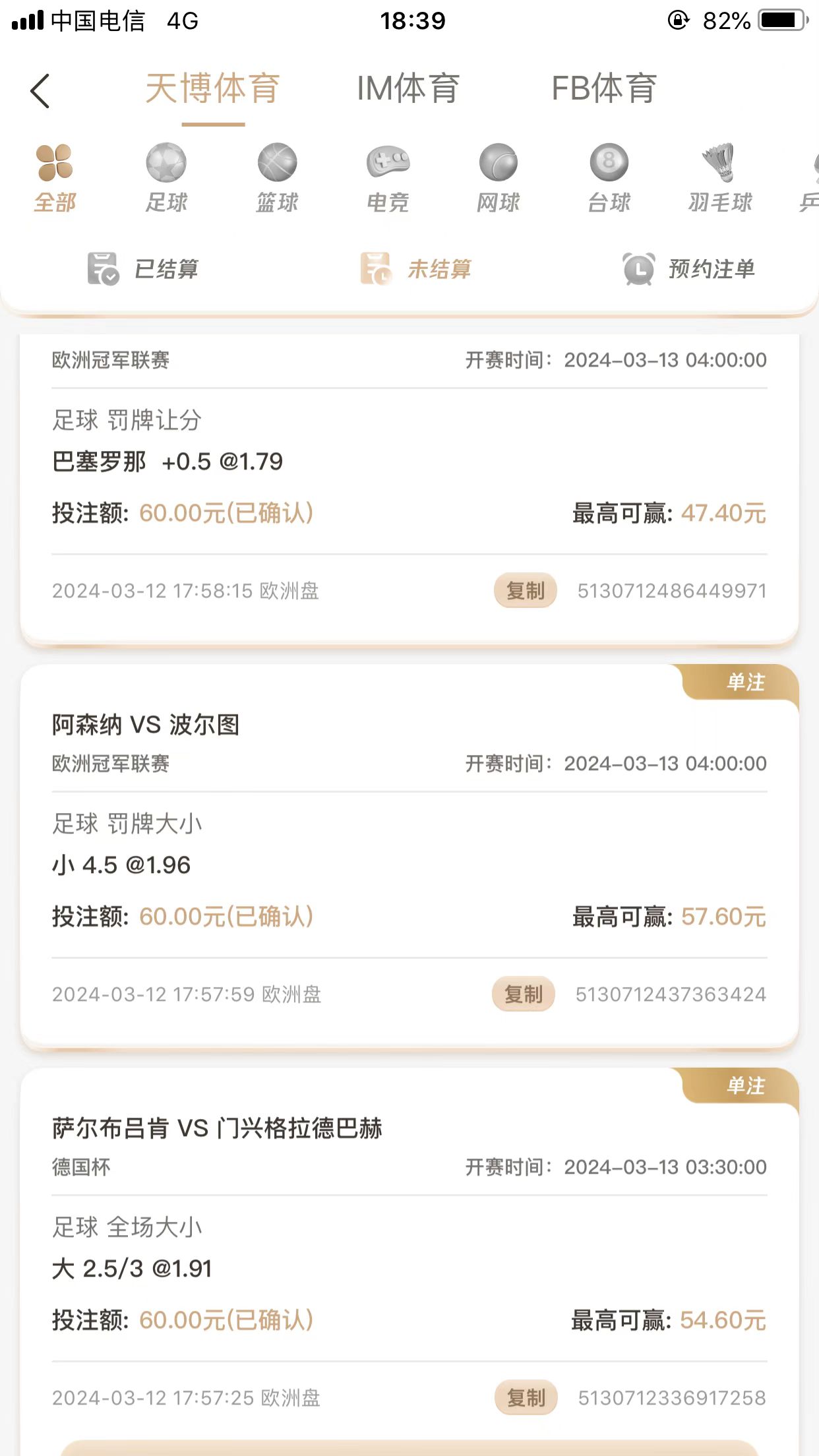819x1456 pixels.
Task: Select the 天博体育 tab
Action: [x=212, y=89]
